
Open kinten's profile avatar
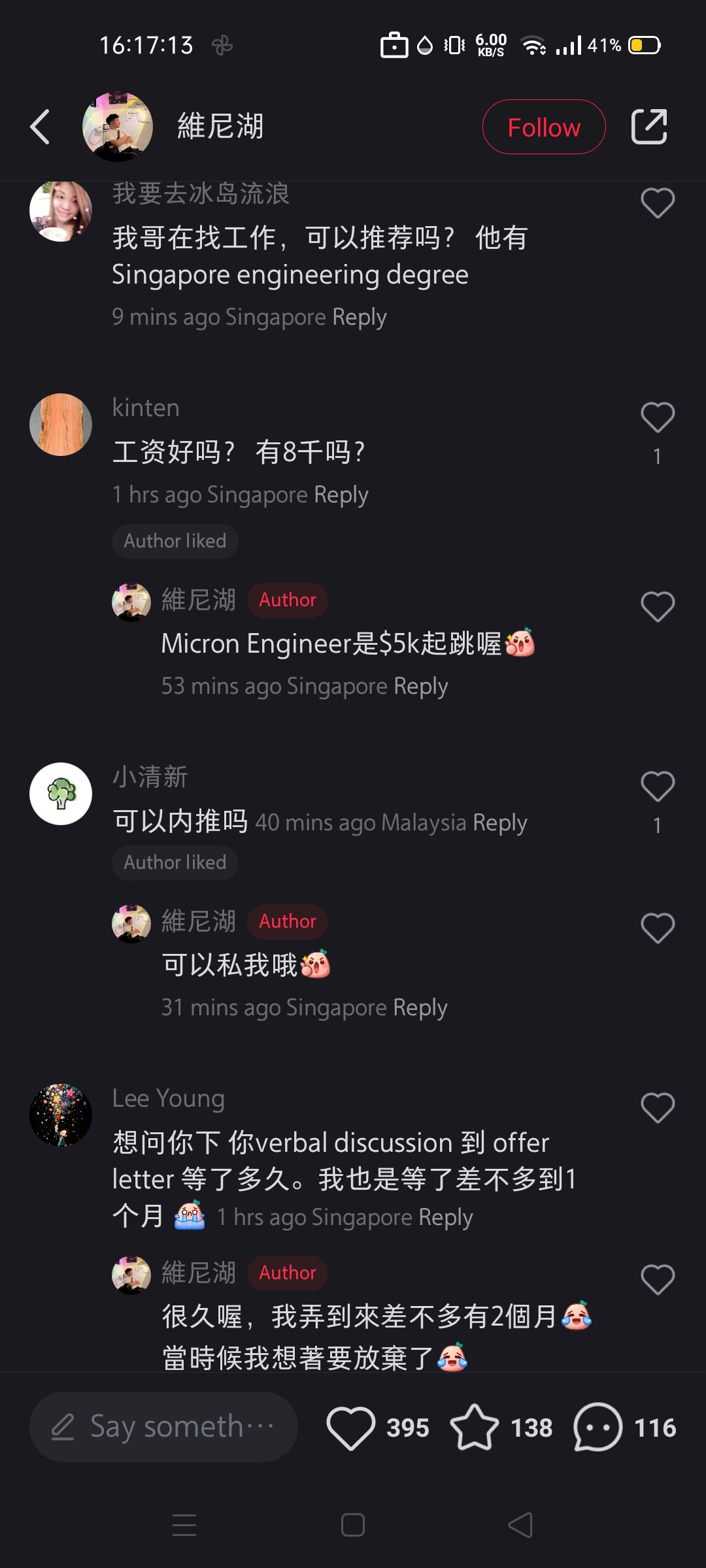point(61,425)
